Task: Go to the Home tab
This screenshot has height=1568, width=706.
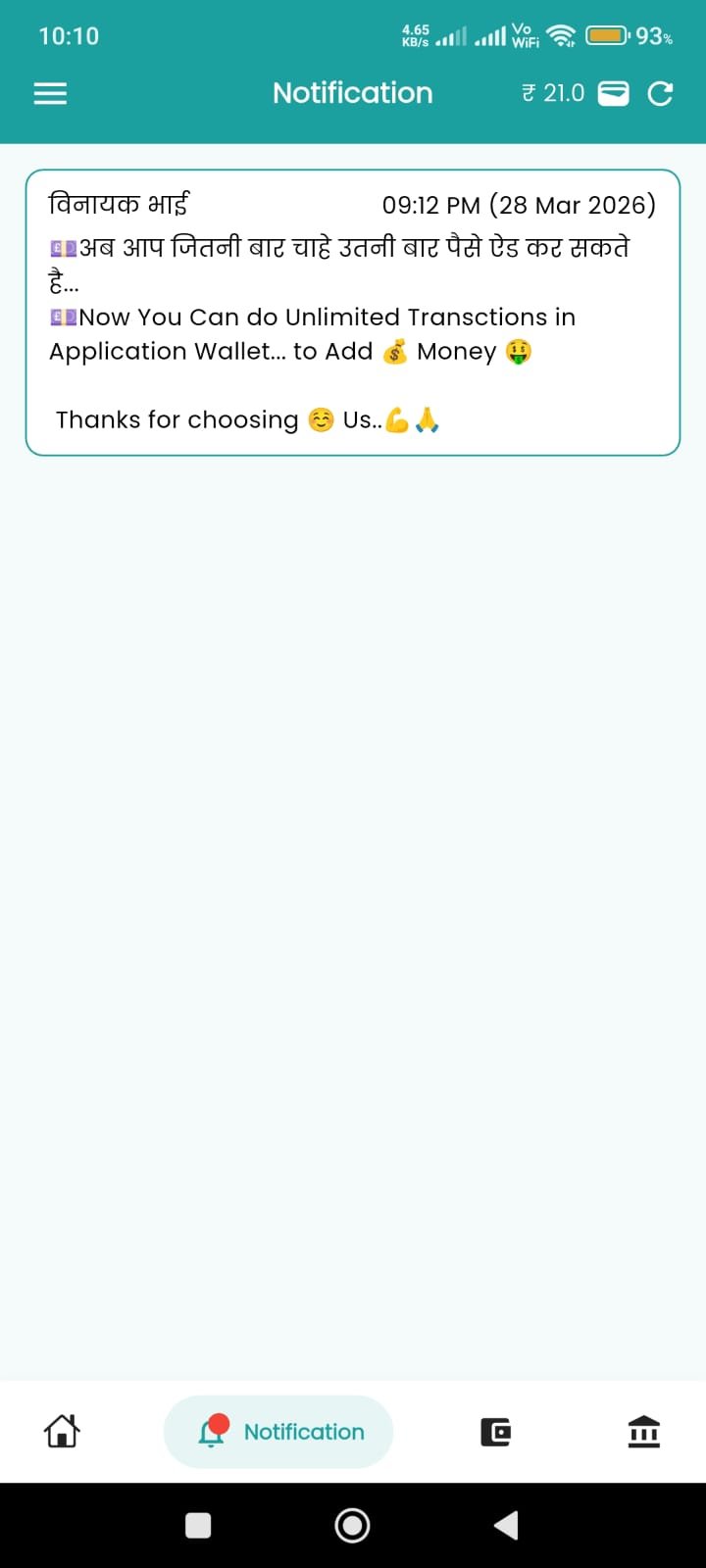Action: (62, 1431)
